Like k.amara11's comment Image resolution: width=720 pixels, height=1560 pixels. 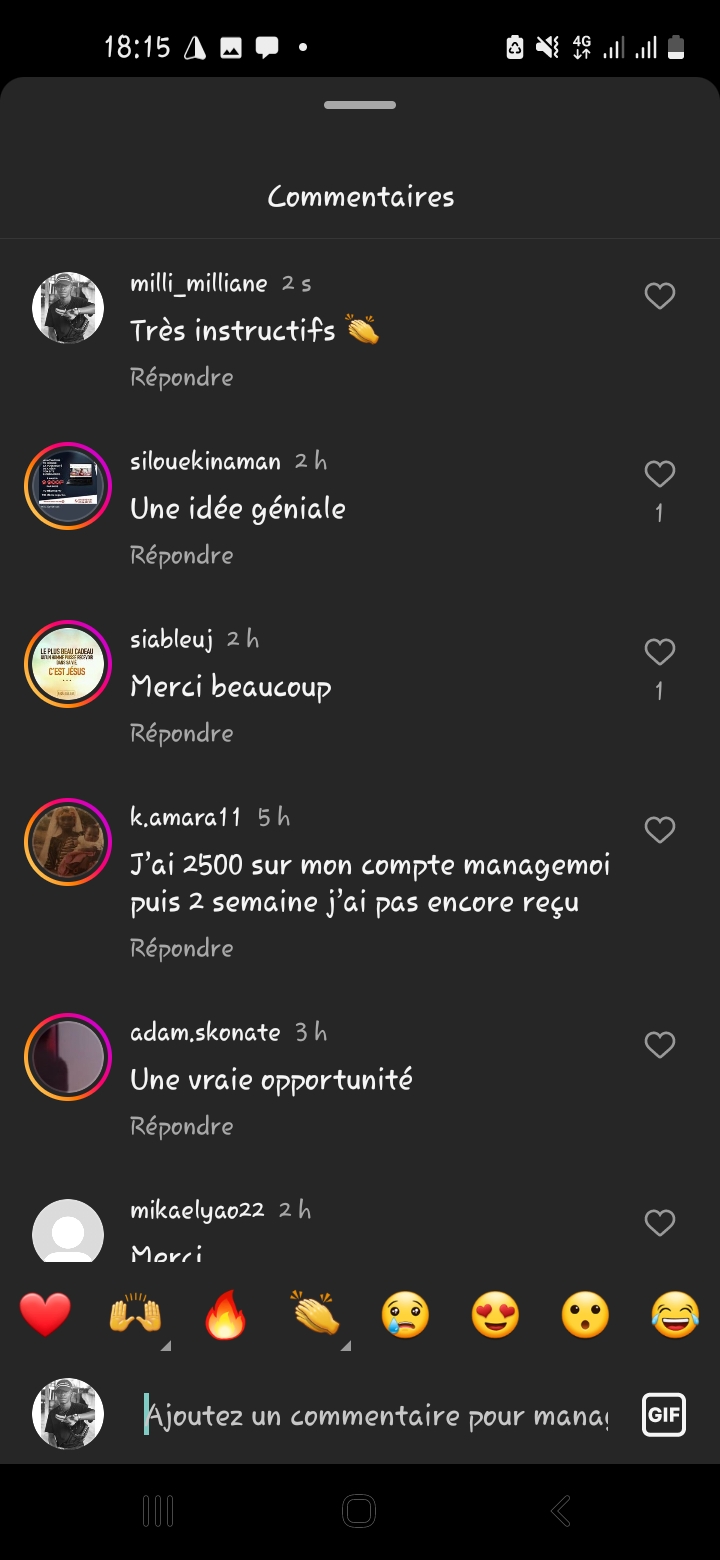659,830
